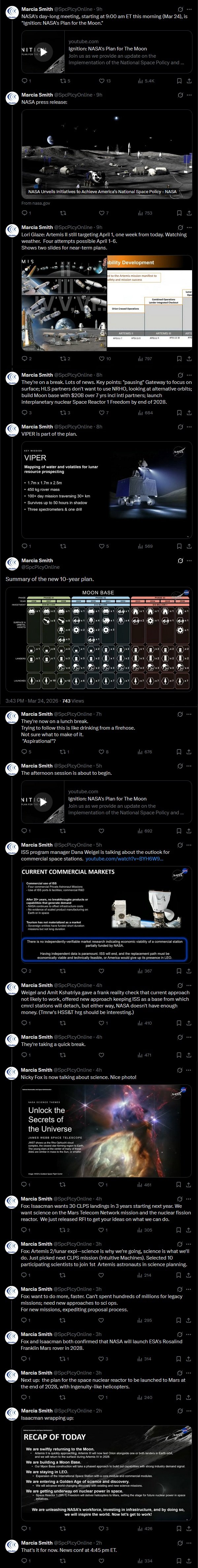Play the YouTube card in the afternoon session tweet

coord(43,802)
